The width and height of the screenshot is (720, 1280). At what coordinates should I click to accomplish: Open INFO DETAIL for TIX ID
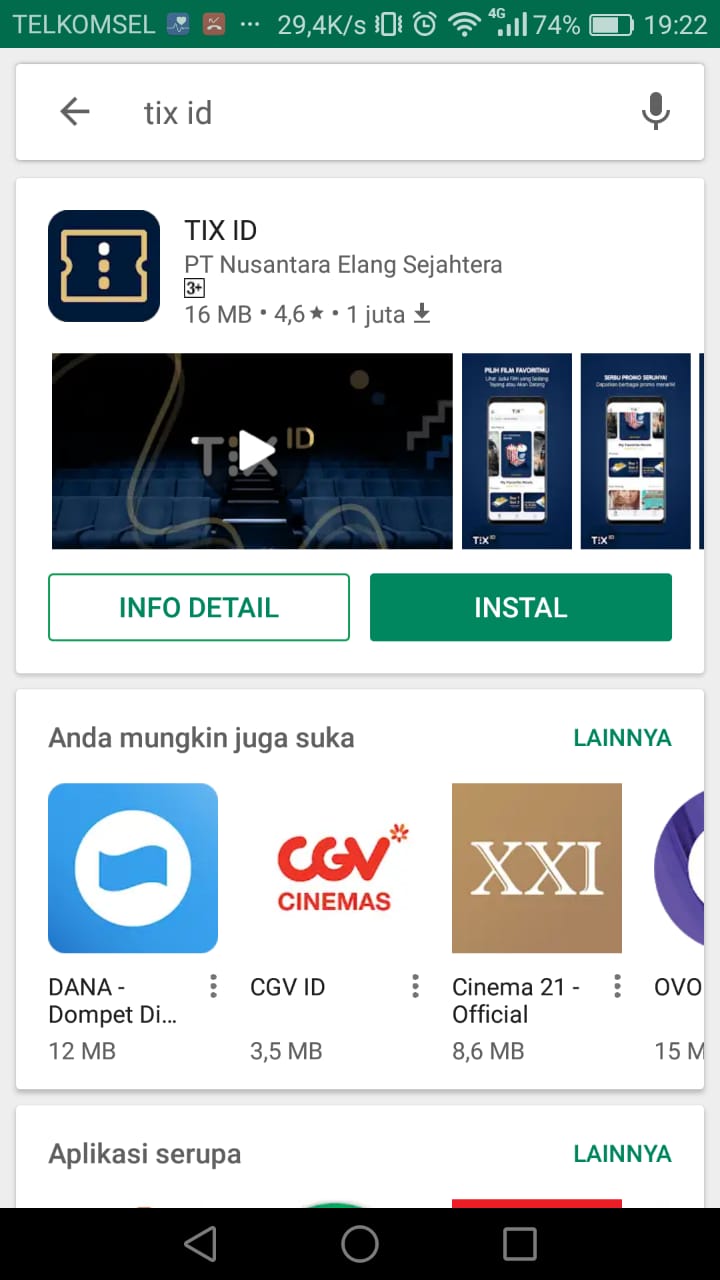199,607
